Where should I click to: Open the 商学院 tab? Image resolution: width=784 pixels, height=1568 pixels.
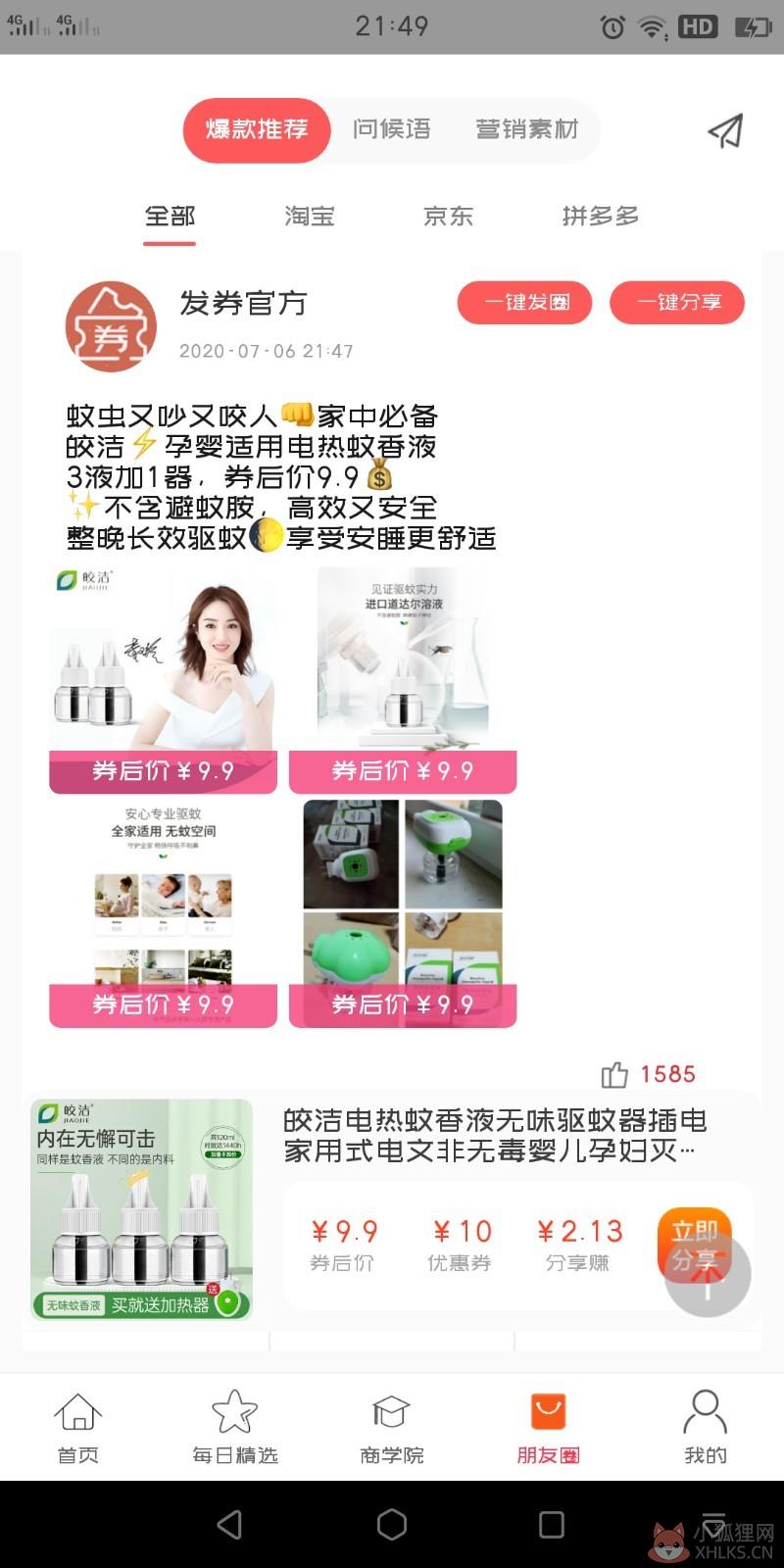click(x=392, y=1427)
